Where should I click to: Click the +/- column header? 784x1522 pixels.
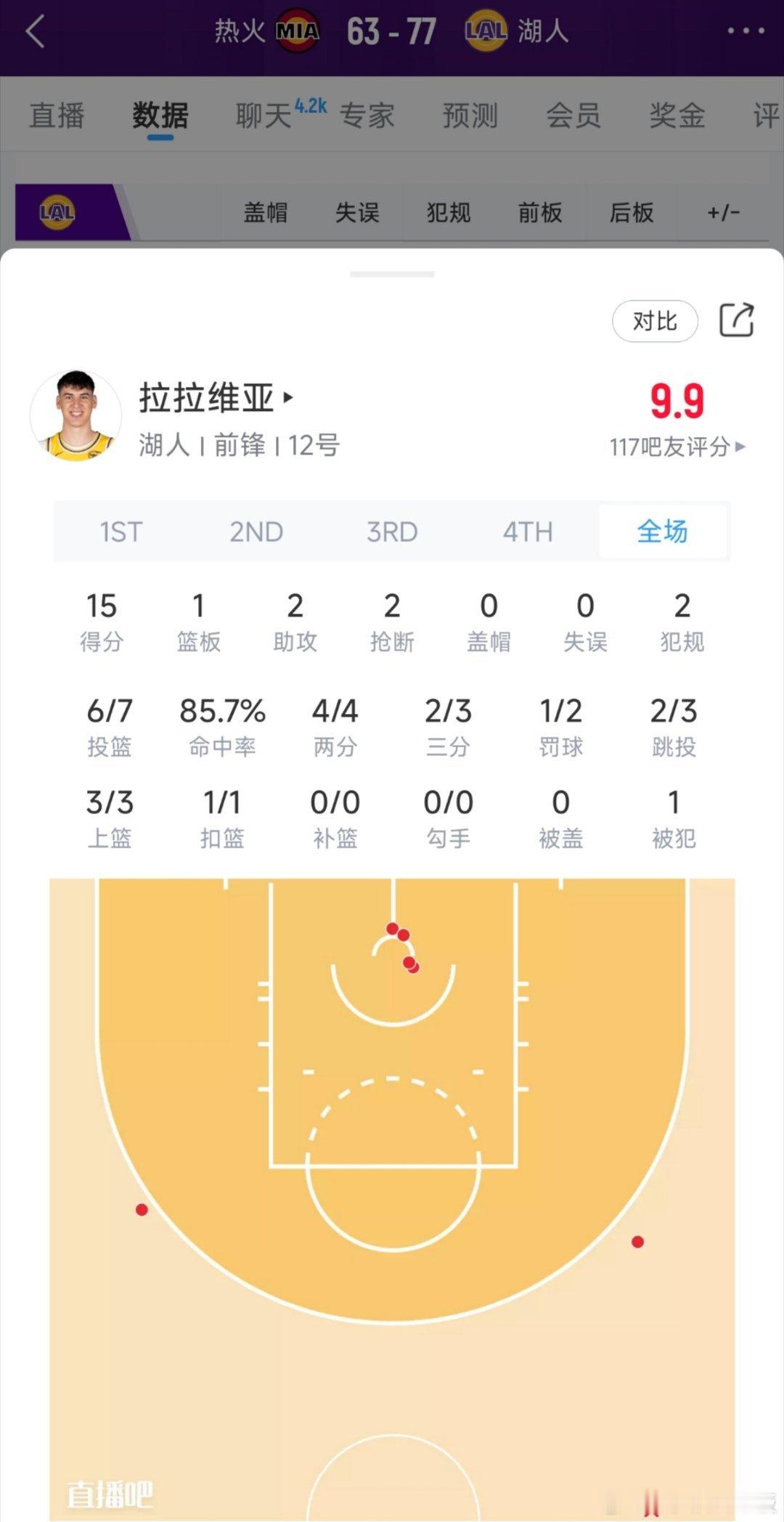[x=724, y=213]
